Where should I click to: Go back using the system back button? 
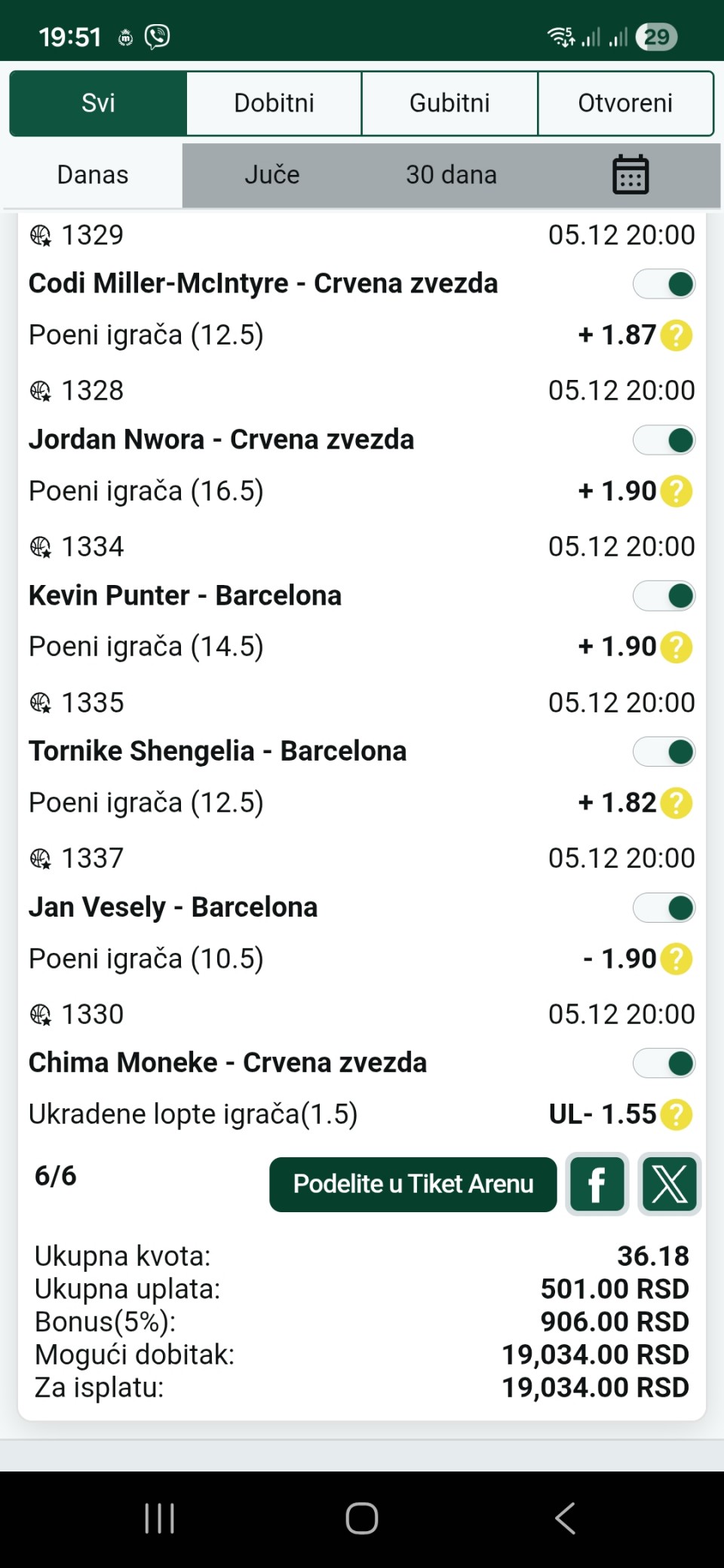click(x=565, y=1517)
